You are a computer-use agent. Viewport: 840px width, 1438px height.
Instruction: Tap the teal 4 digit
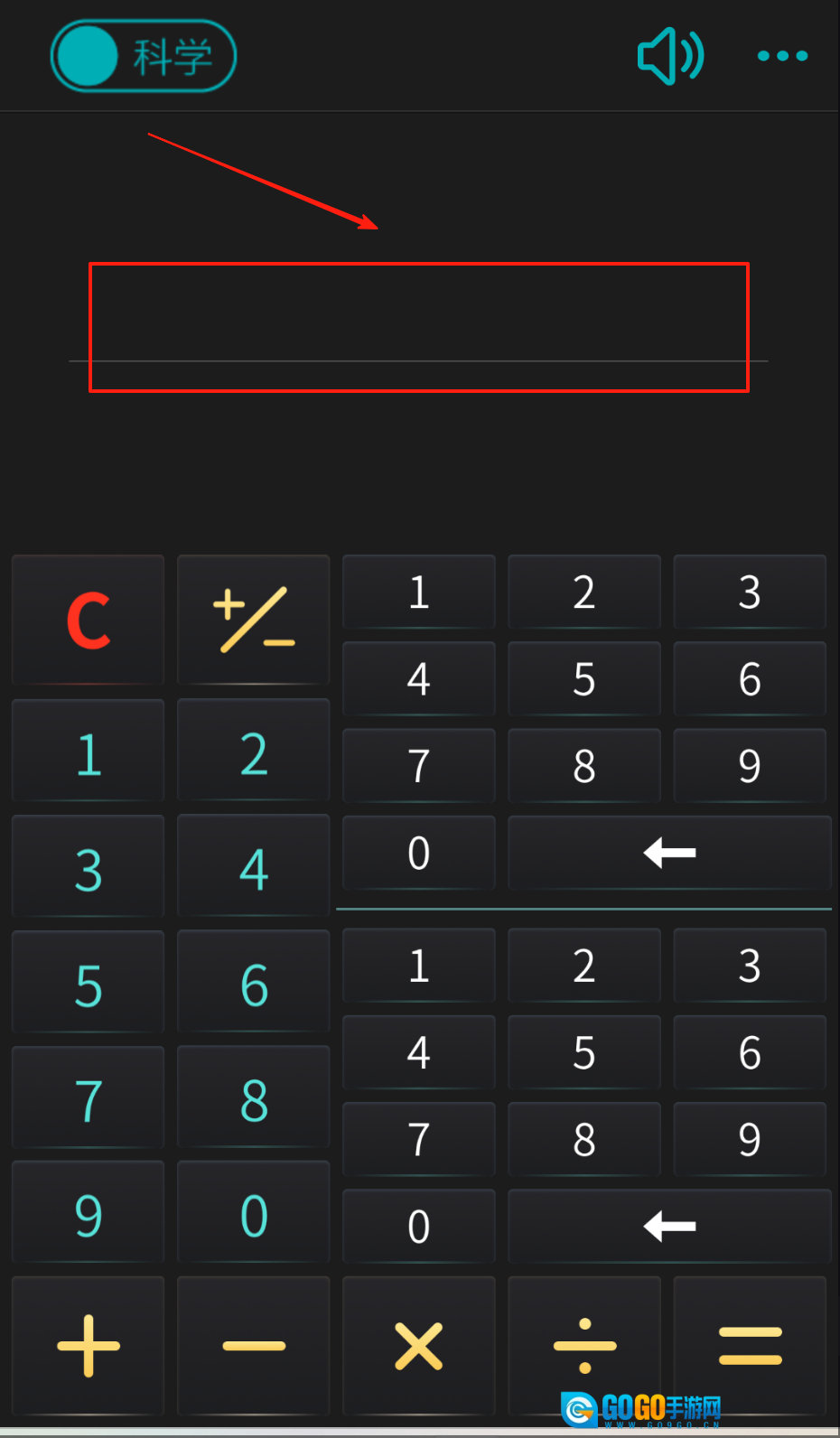point(254,868)
